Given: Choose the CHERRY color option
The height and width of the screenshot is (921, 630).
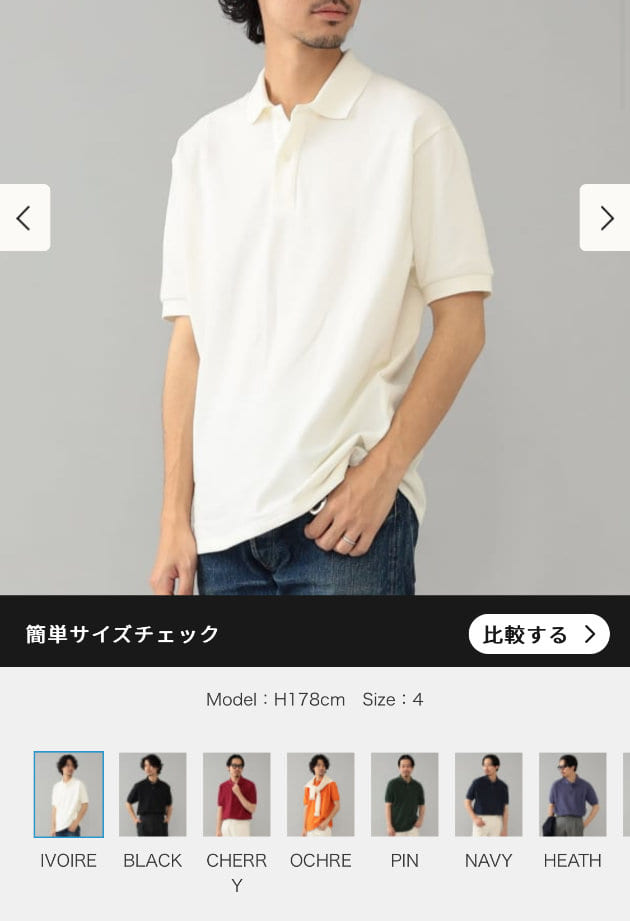Looking at the screenshot, I should [x=237, y=794].
